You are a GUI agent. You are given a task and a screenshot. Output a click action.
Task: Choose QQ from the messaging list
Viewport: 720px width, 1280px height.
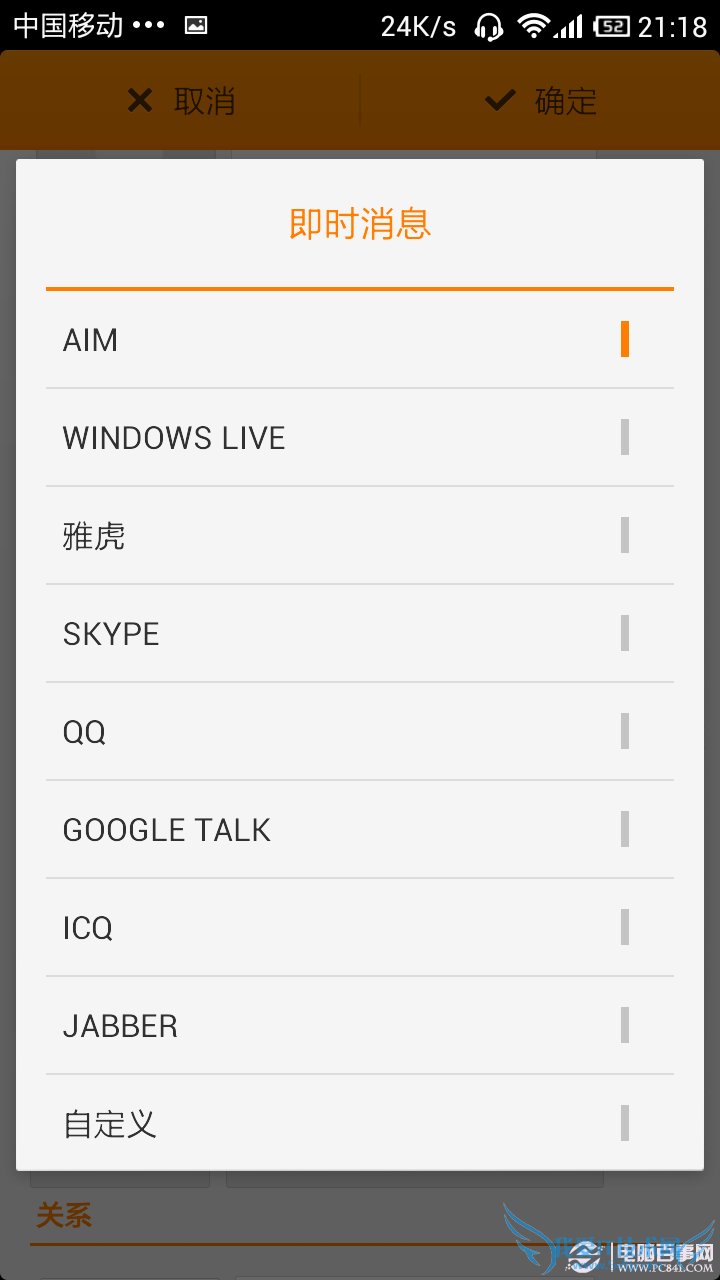click(x=360, y=732)
